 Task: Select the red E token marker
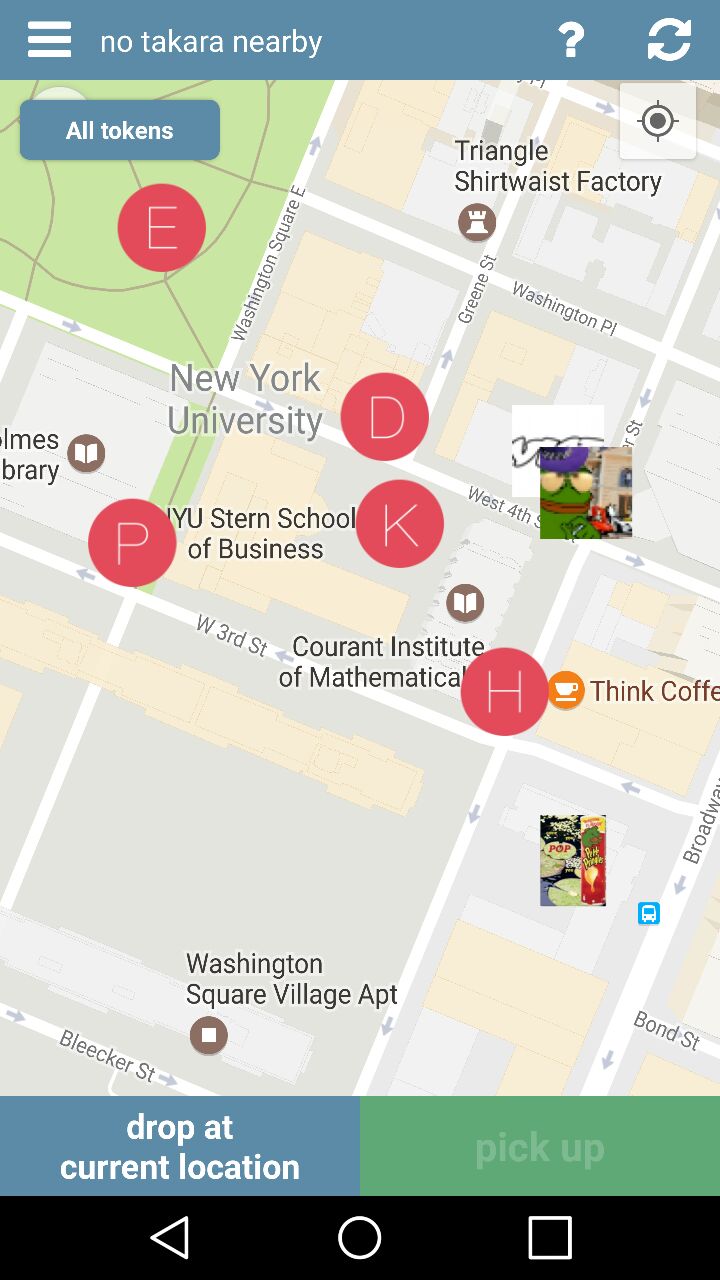162,228
